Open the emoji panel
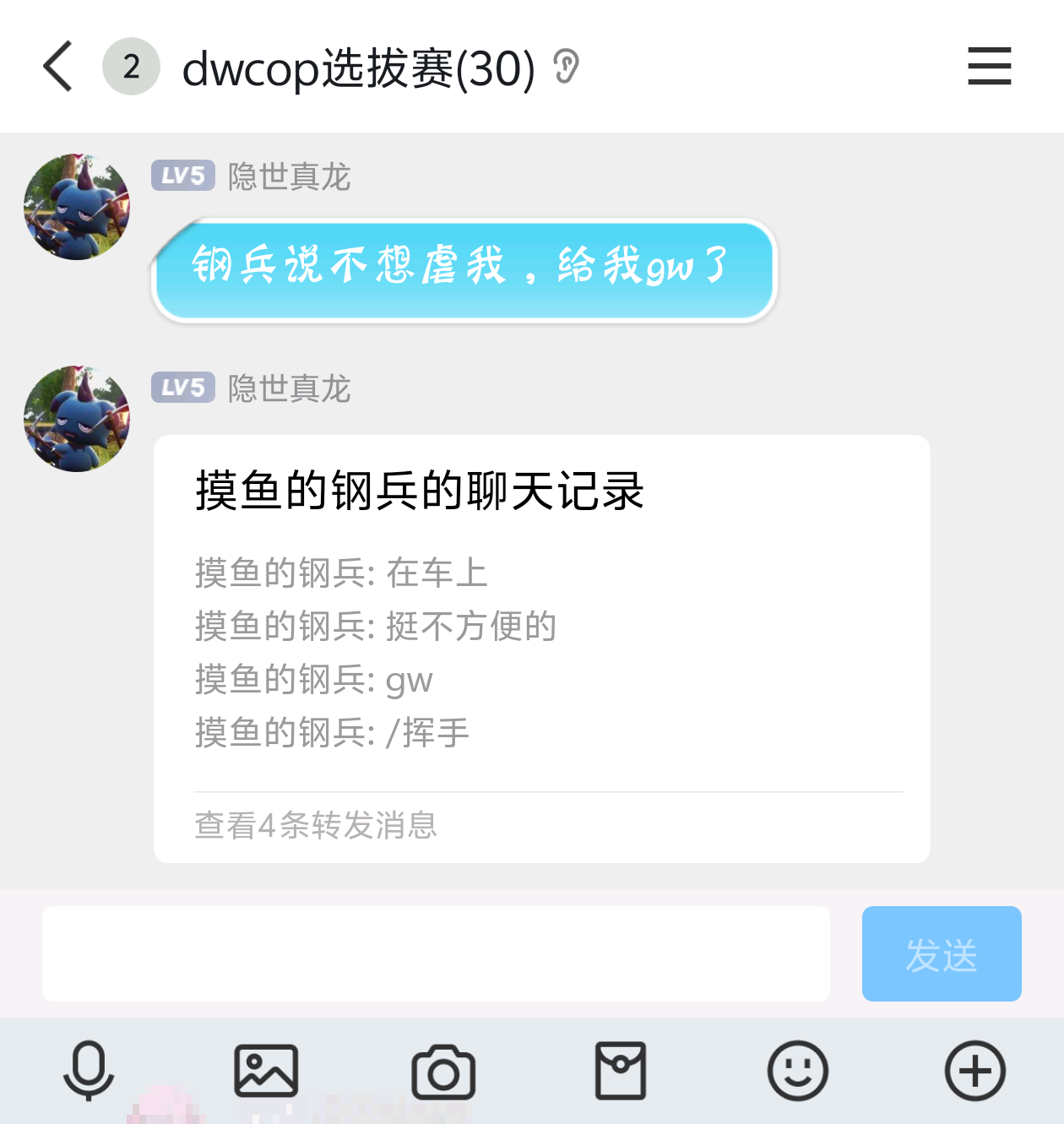 pos(797,1071)
